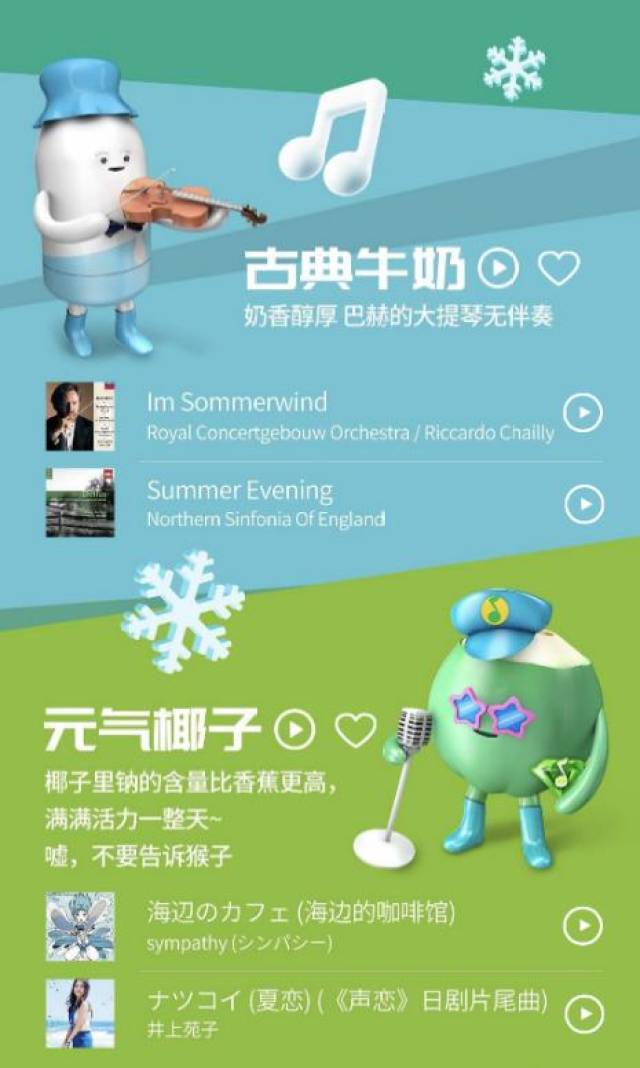Open the ナツコイ (夏恋) song row
The image size is (640, 1068).
tap(324, 1014)
